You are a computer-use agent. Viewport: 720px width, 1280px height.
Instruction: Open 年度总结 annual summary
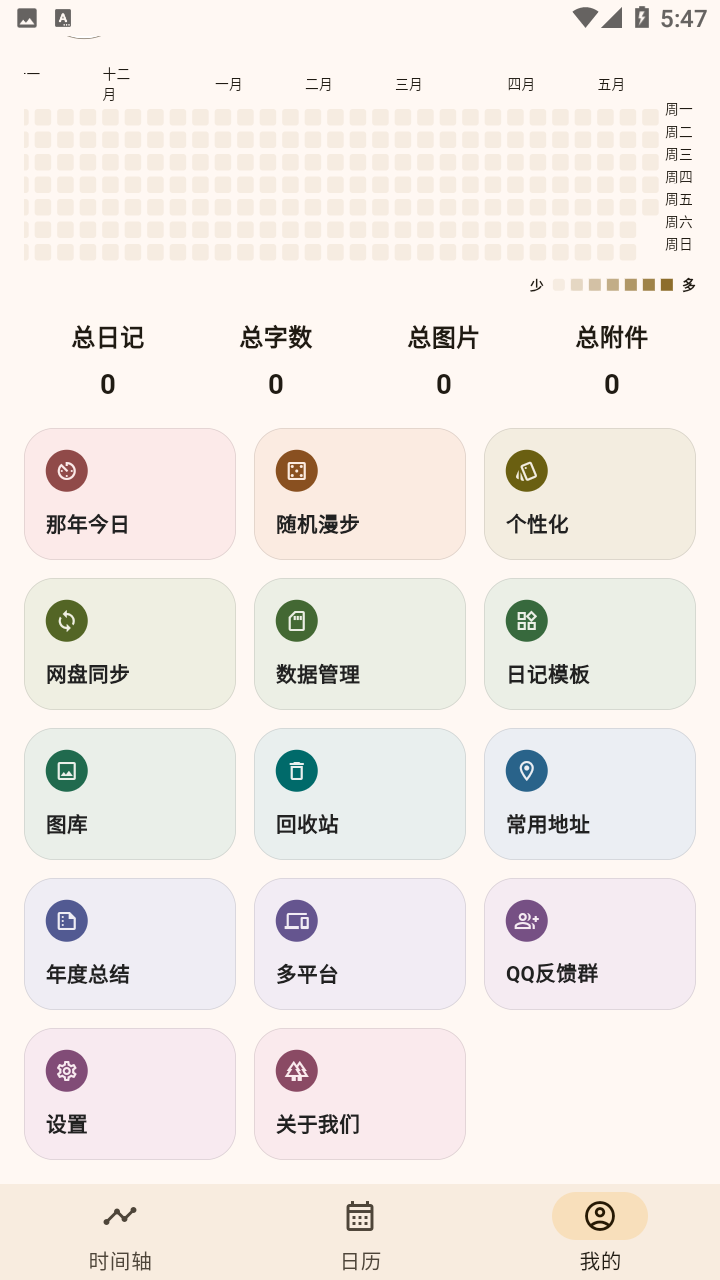pos(130,944)
